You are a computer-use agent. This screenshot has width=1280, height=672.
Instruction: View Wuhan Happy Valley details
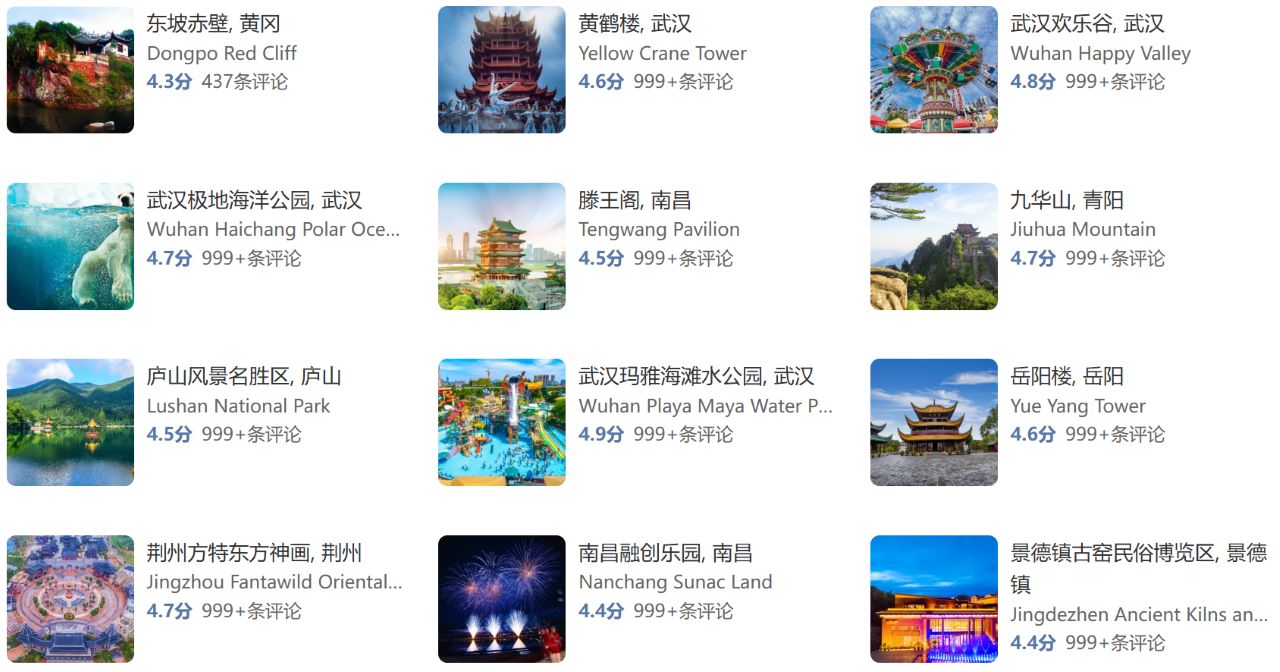click(1086, 24)
